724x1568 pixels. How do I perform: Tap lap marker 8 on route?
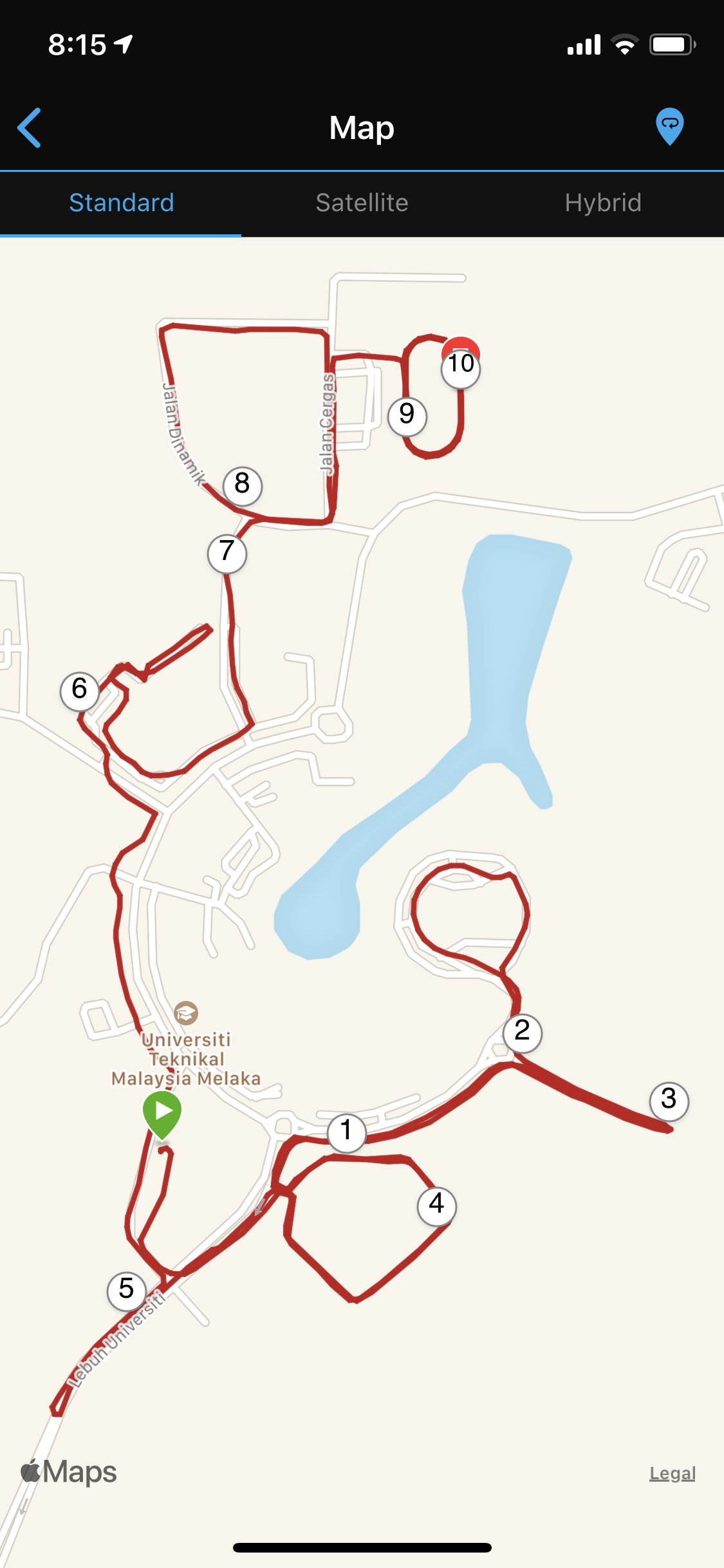[242, 484]
